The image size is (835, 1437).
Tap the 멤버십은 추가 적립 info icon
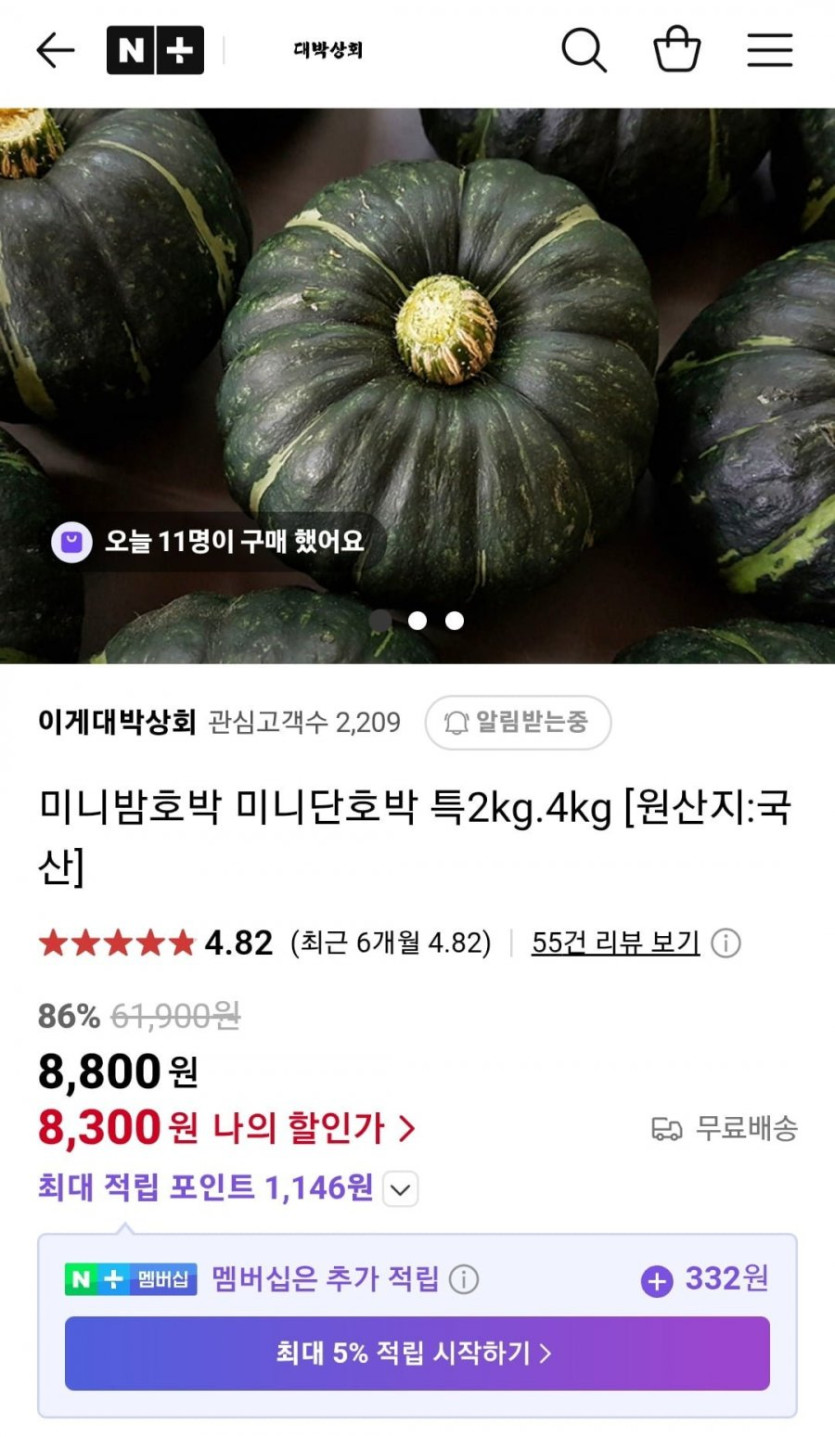coord(463,1279)
